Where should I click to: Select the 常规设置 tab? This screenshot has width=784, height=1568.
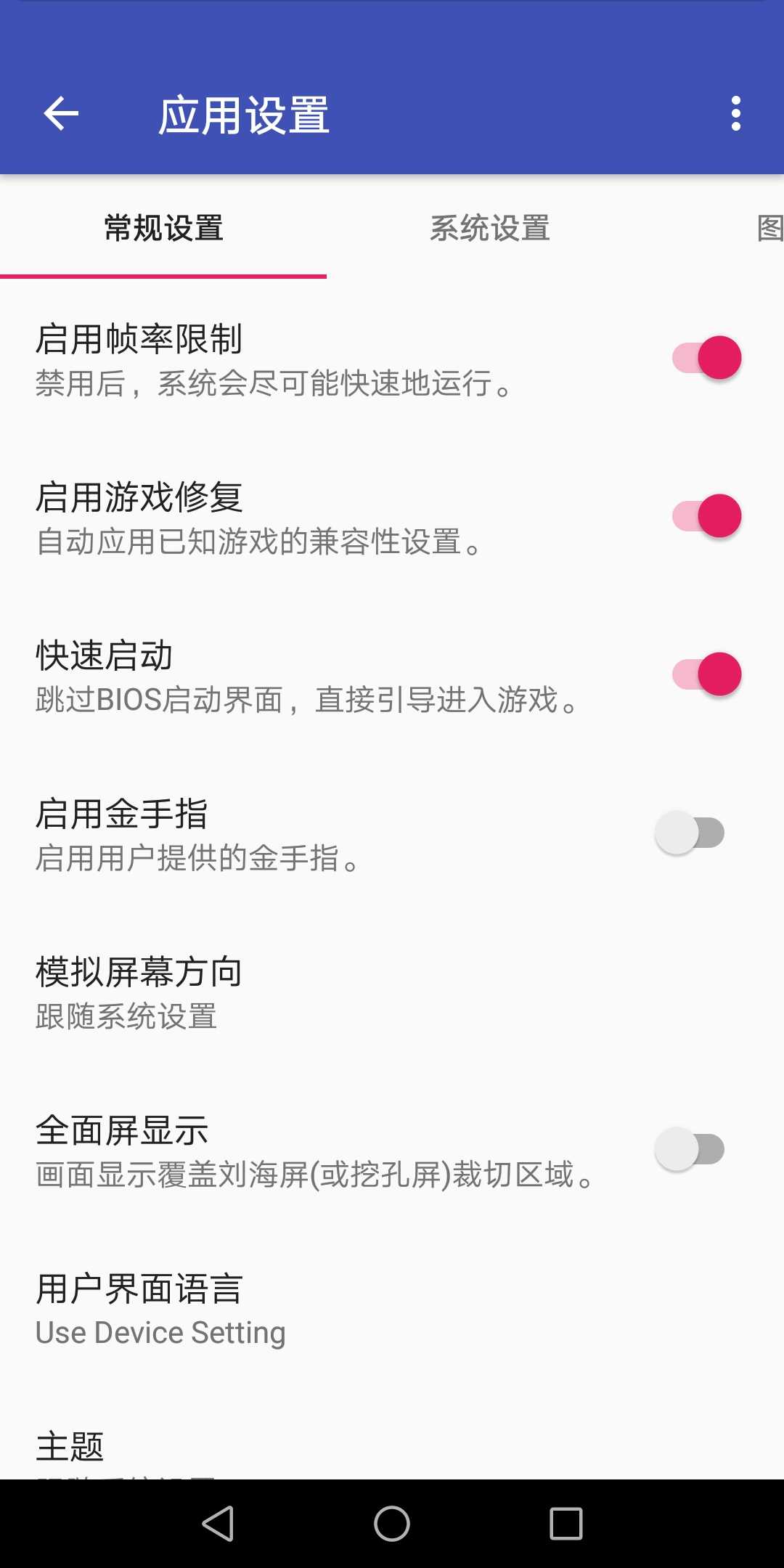(x=163, y=229)
